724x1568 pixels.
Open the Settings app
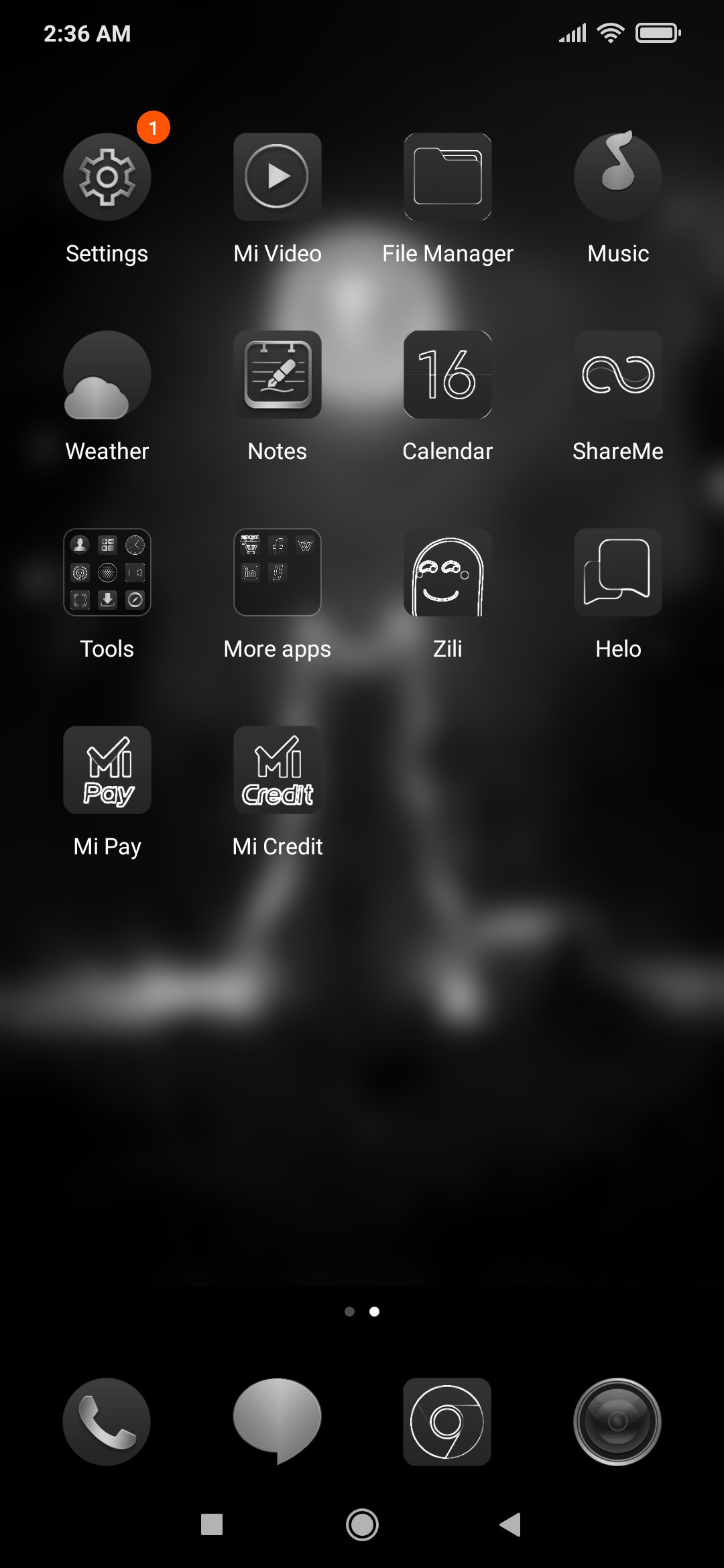[107, 177]
